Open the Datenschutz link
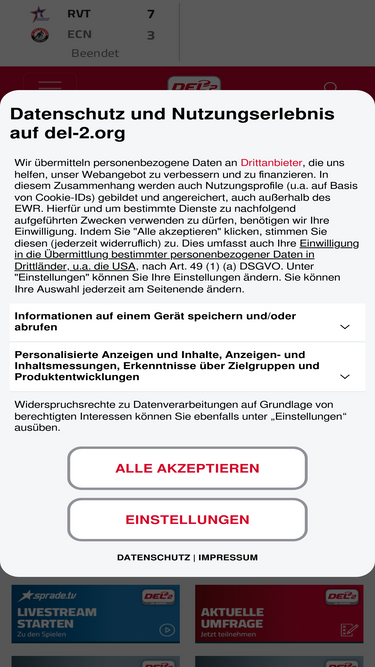This screenshot has height=667, width=375. click(x=153, y=557)
